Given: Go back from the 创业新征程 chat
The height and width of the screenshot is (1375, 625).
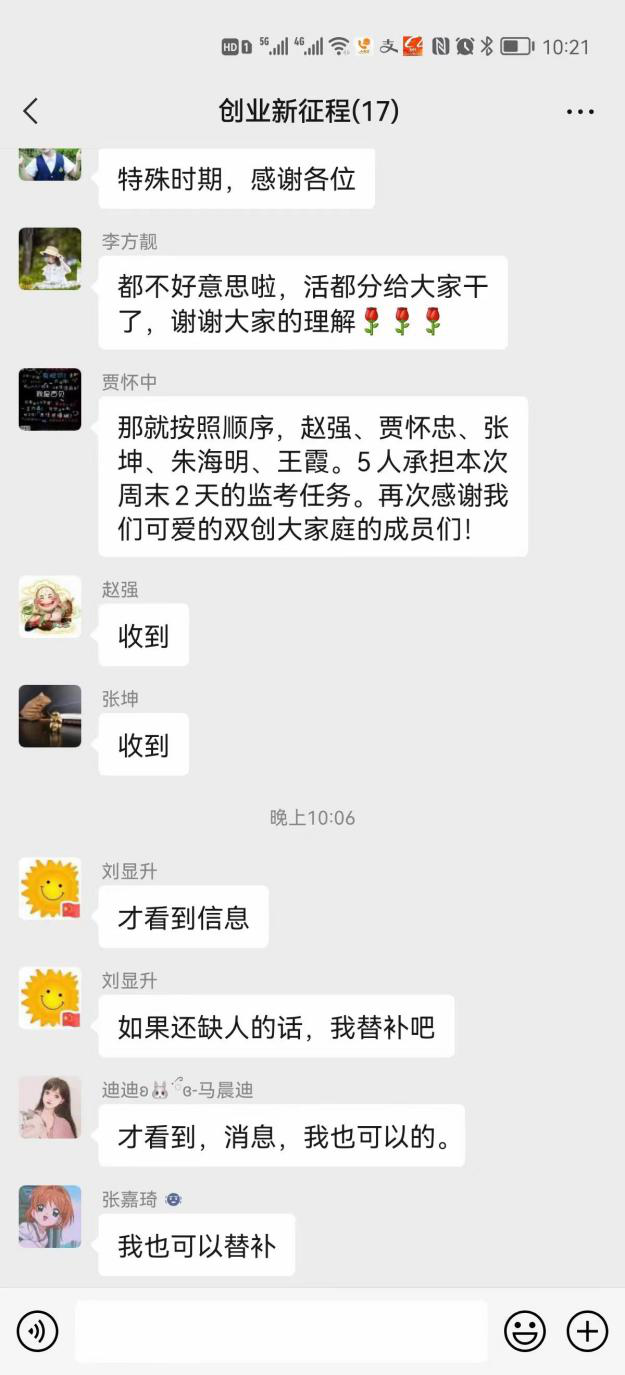Looking at the screenshot, I should [31, 111].
